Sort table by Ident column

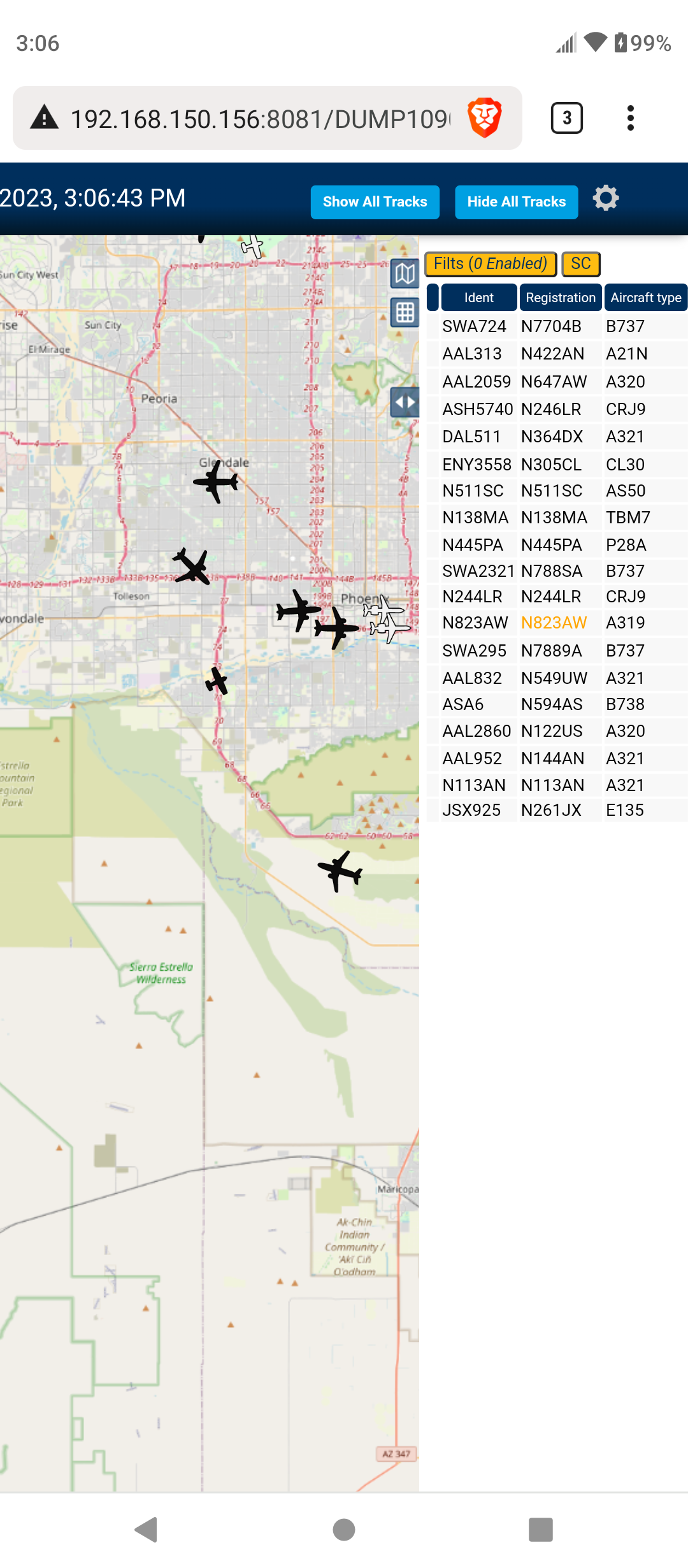[x=478, y=298]
